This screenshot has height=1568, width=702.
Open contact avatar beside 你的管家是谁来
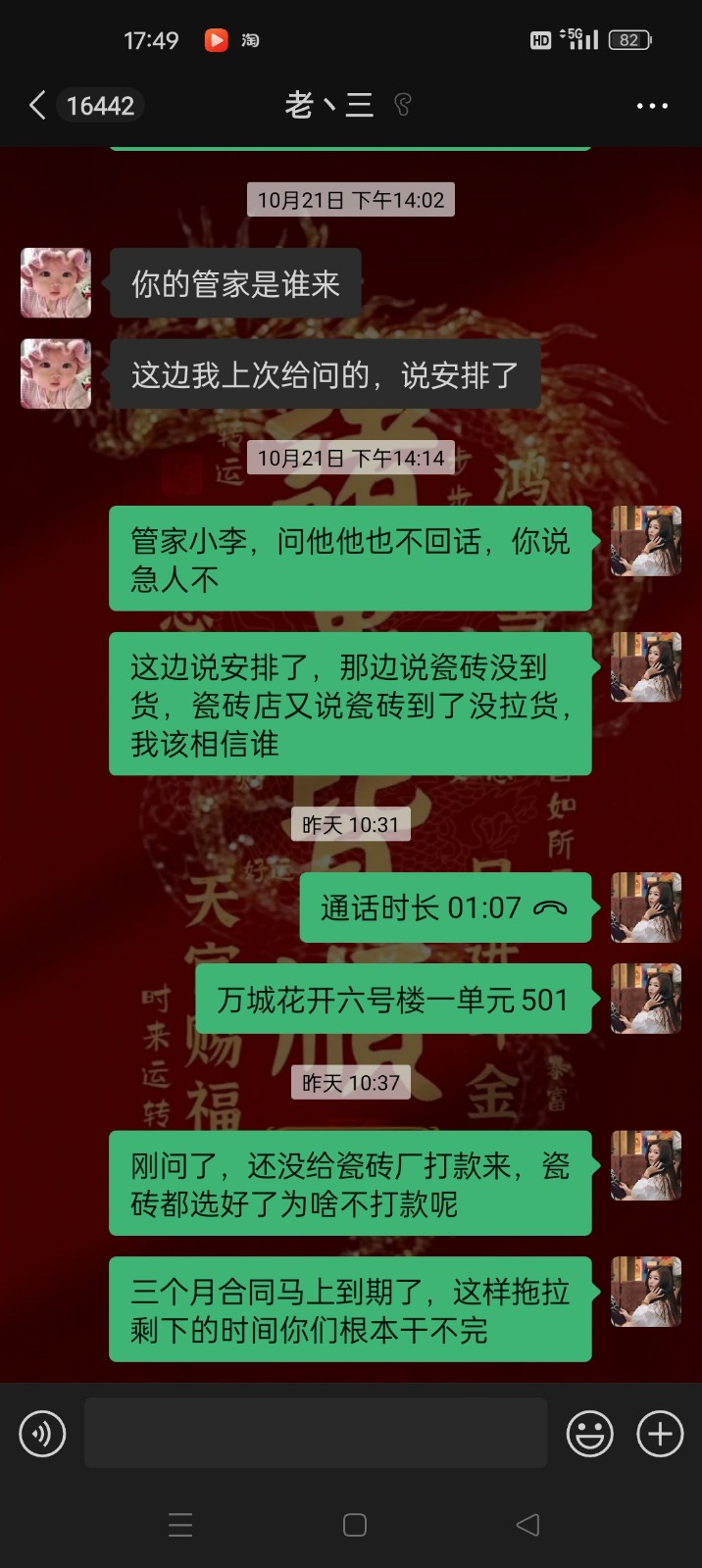tap(56, 283)
